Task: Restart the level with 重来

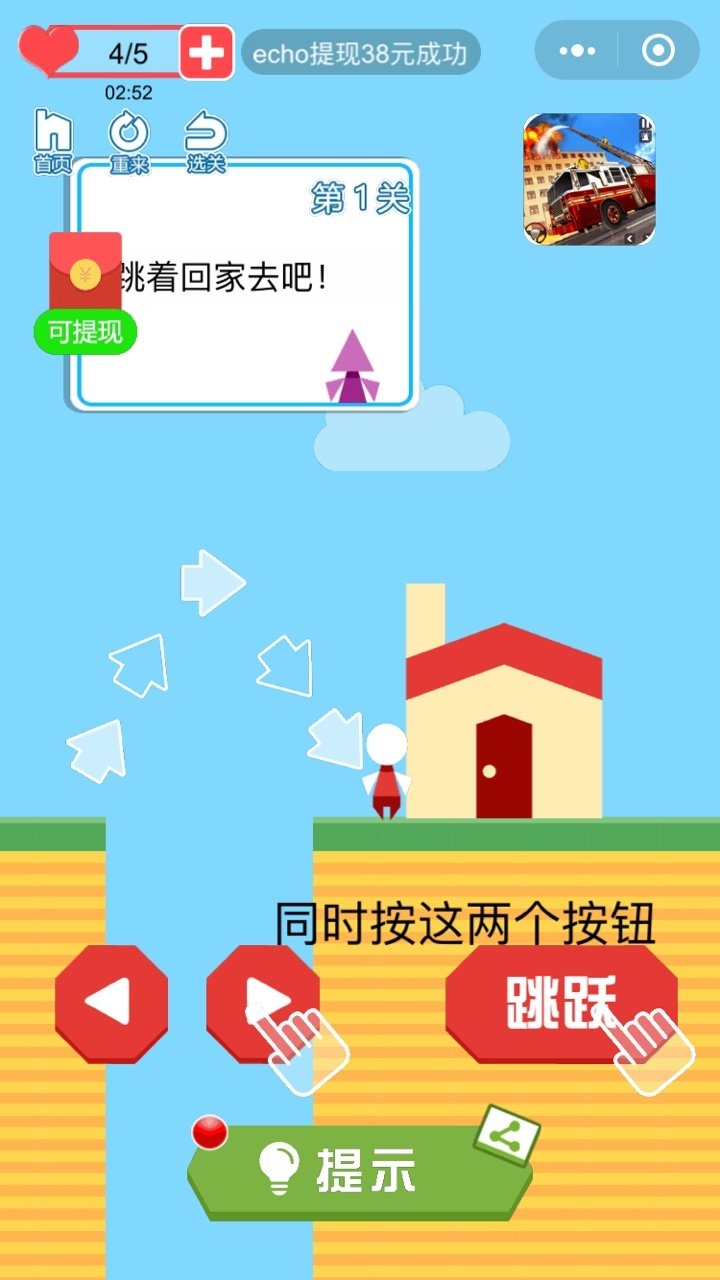Action: 129,142
